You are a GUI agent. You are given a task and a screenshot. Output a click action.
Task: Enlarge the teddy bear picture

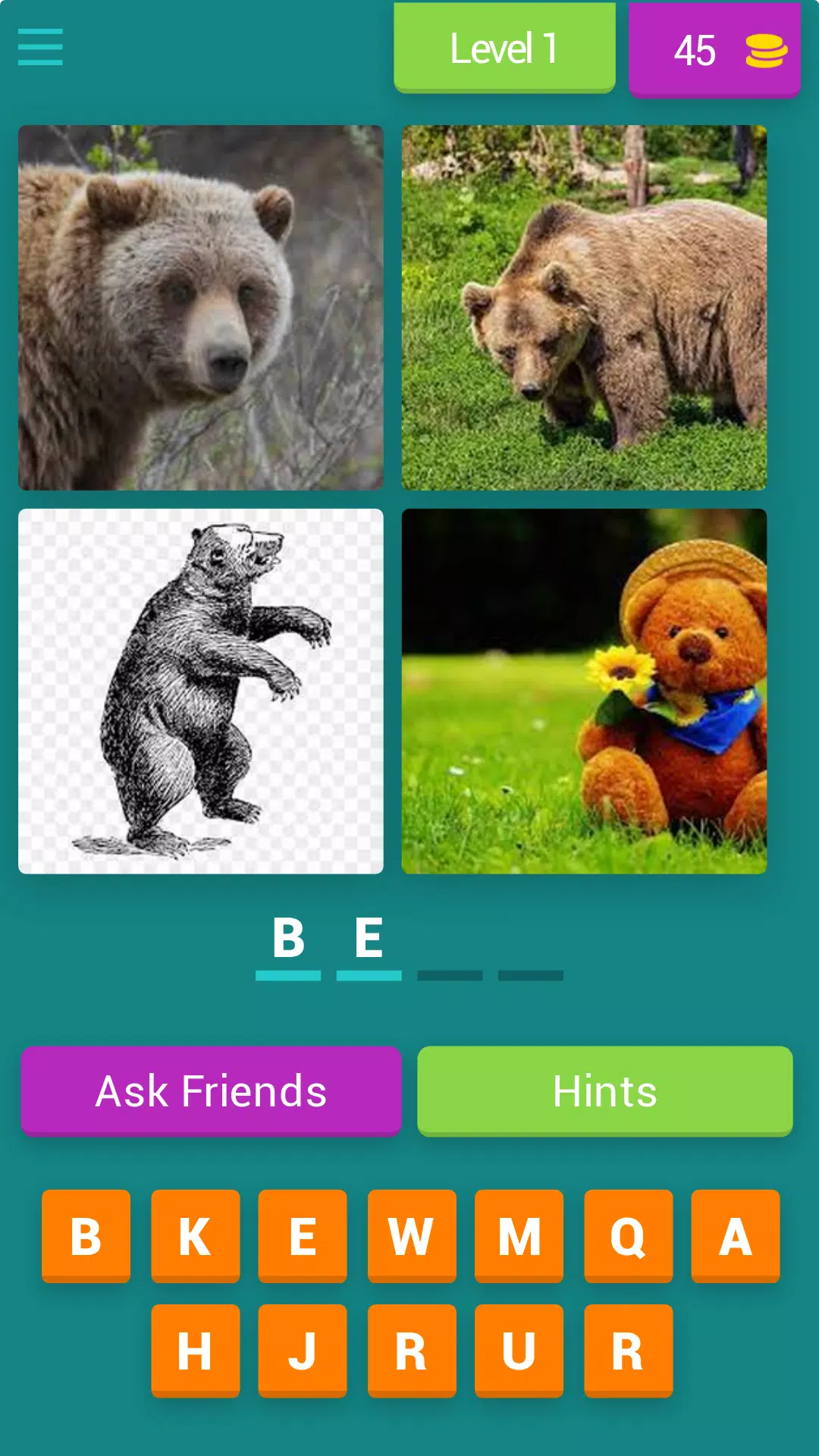[584, 691]
